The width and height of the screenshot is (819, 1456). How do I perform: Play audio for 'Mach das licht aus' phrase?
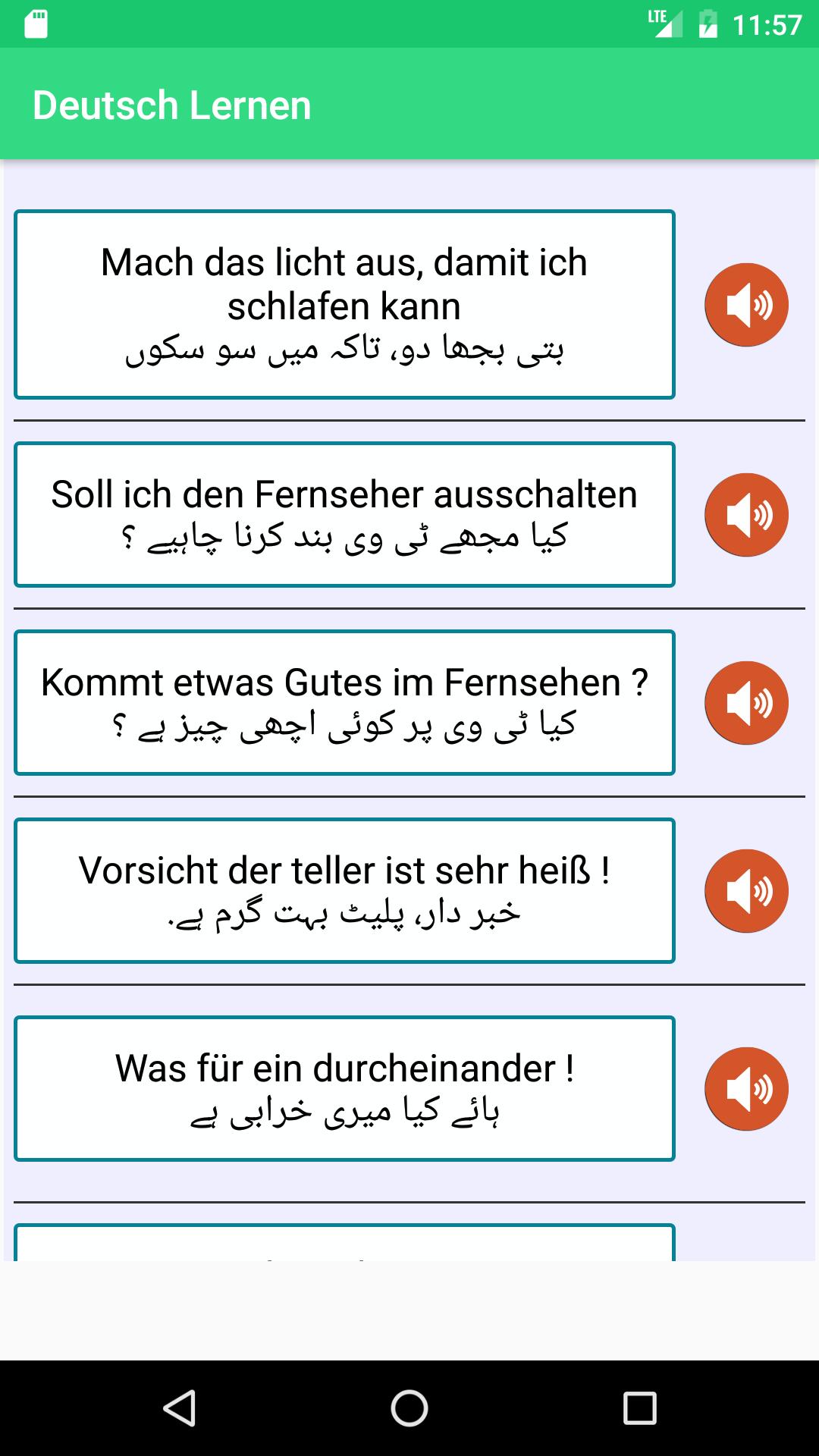(746, 305)
